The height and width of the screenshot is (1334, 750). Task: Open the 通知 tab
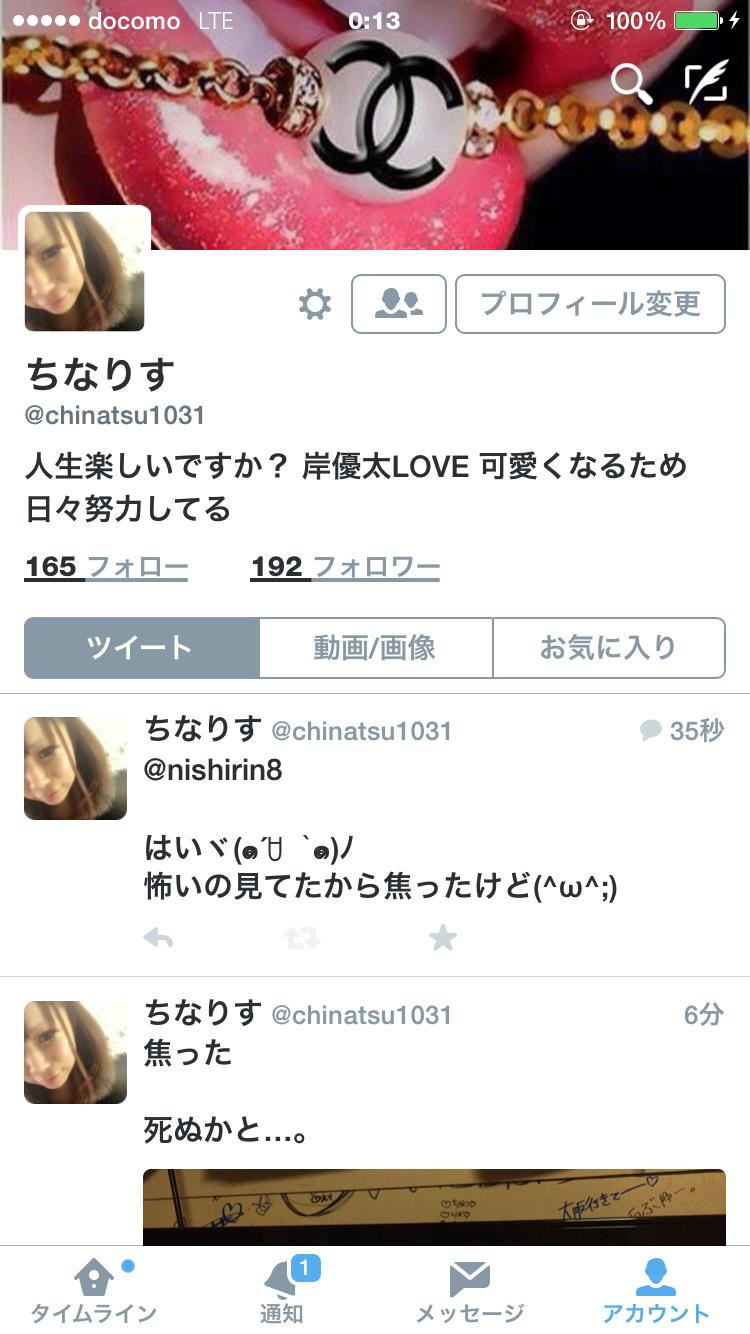[282, 1291]
